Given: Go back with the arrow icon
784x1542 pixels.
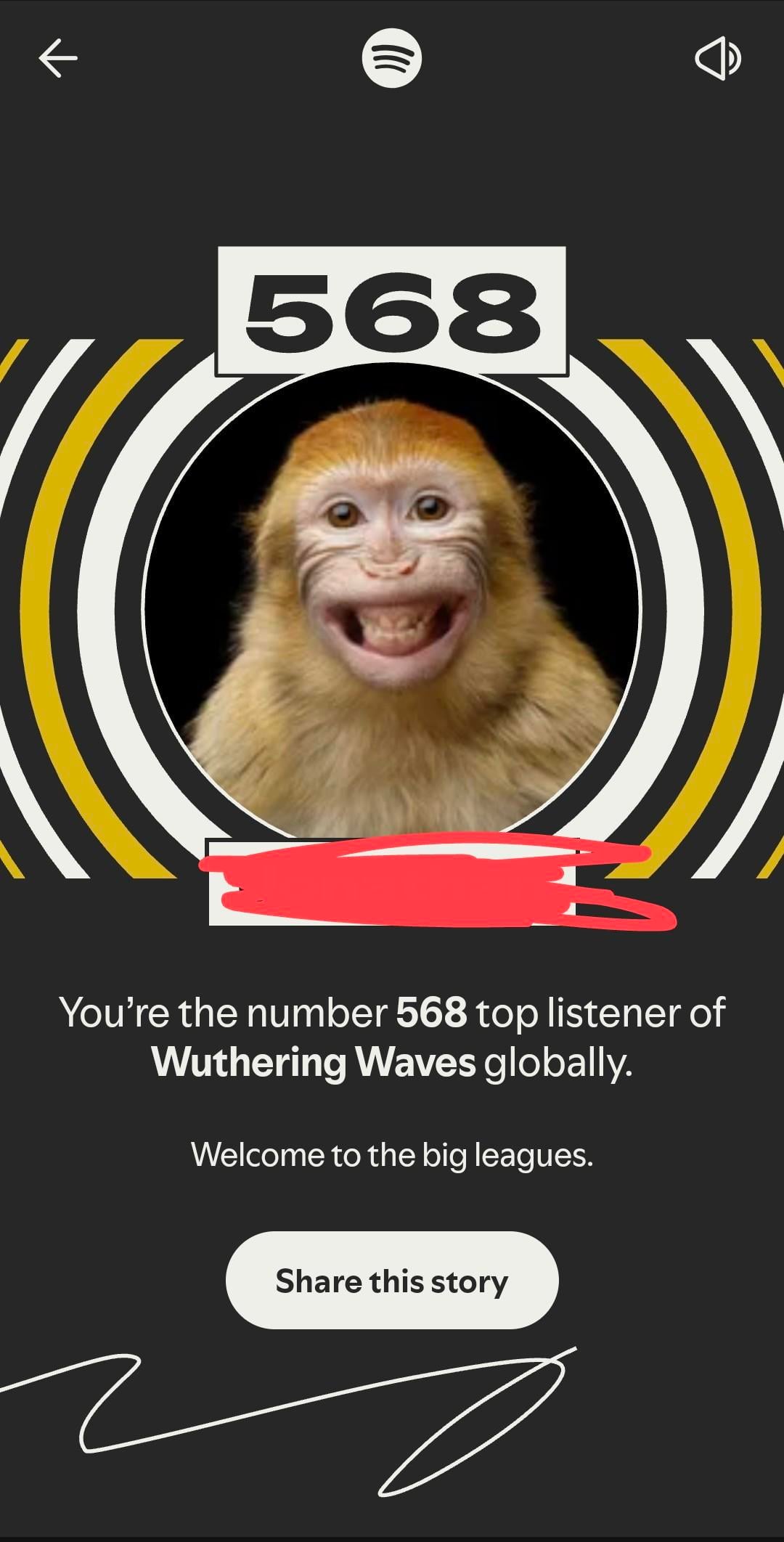Looking at the screenshot, I should [58, 58].
